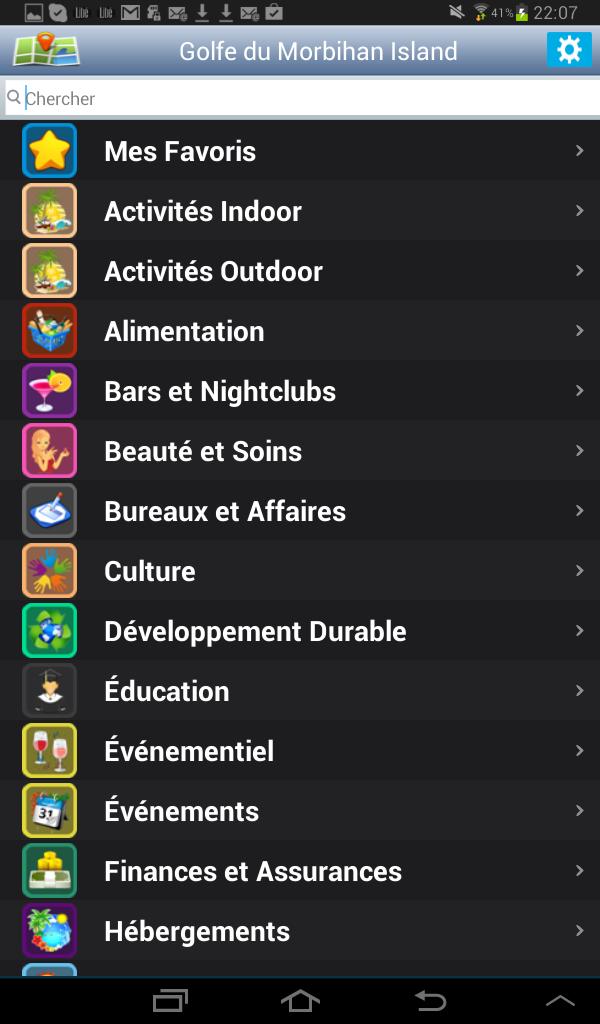This screenshot has height=1024, width=600.
Task: Select Développement Durable
Action: click(300, 631)
